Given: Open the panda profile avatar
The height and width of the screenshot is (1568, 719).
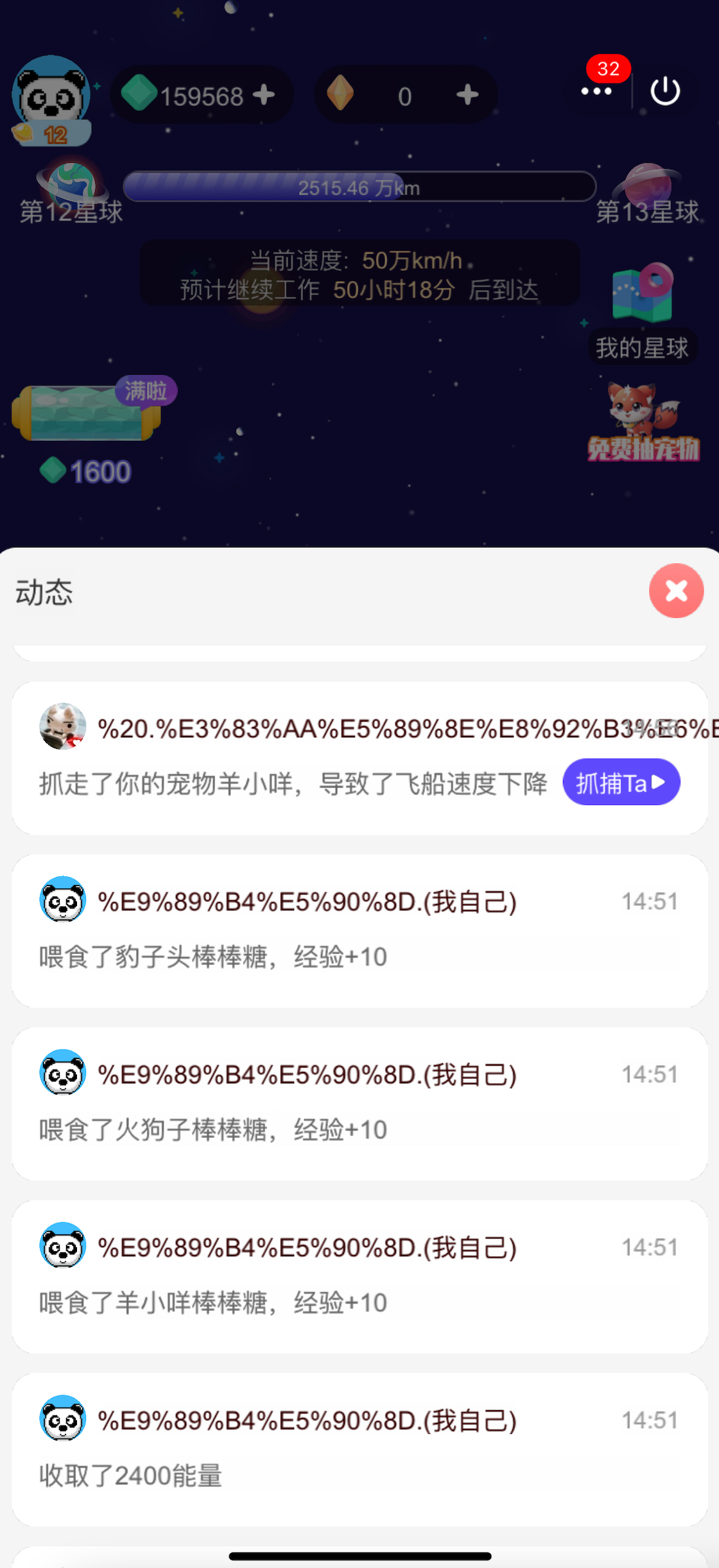Looking at the screenshot, I should 51,98.
